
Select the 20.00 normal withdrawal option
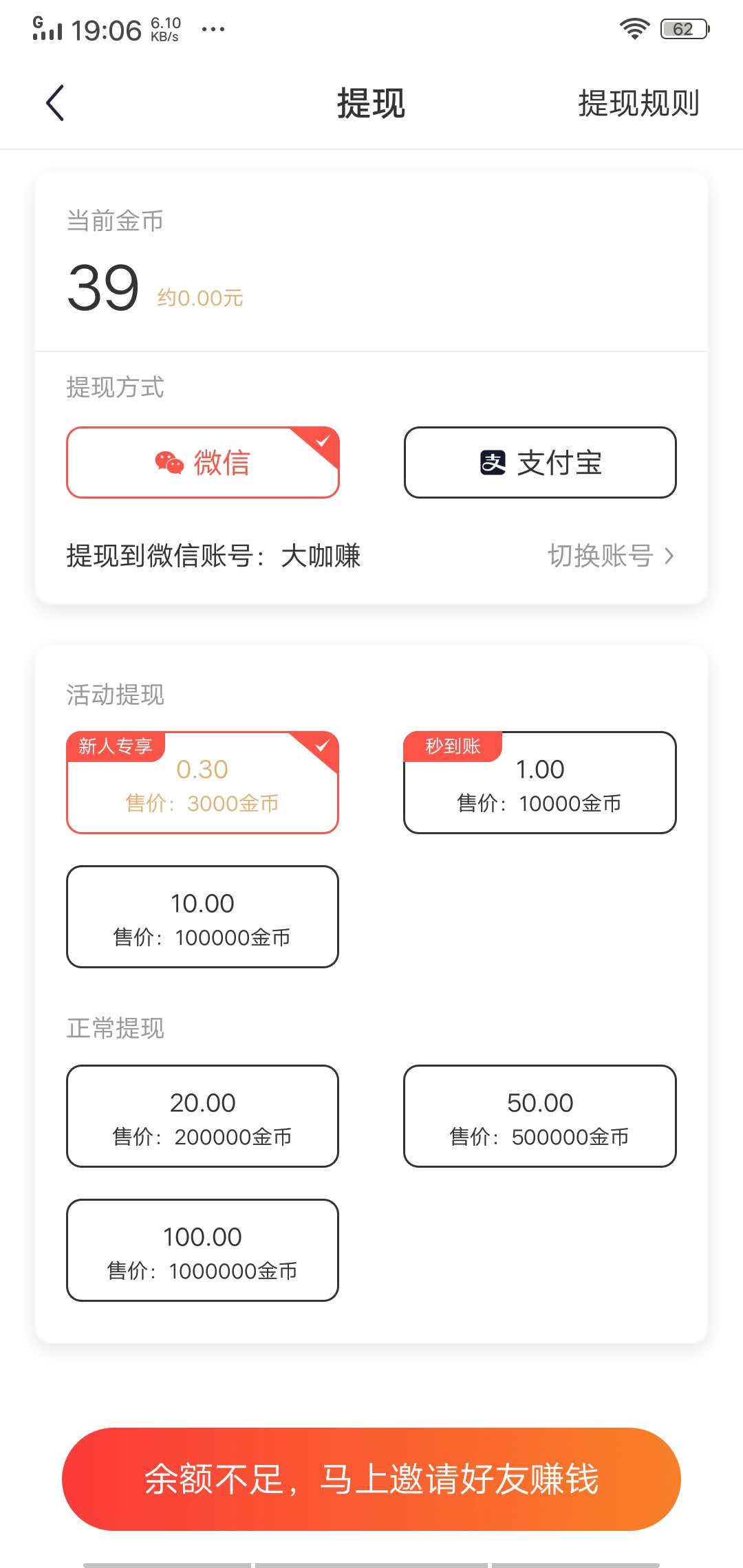pos(202,1115)
